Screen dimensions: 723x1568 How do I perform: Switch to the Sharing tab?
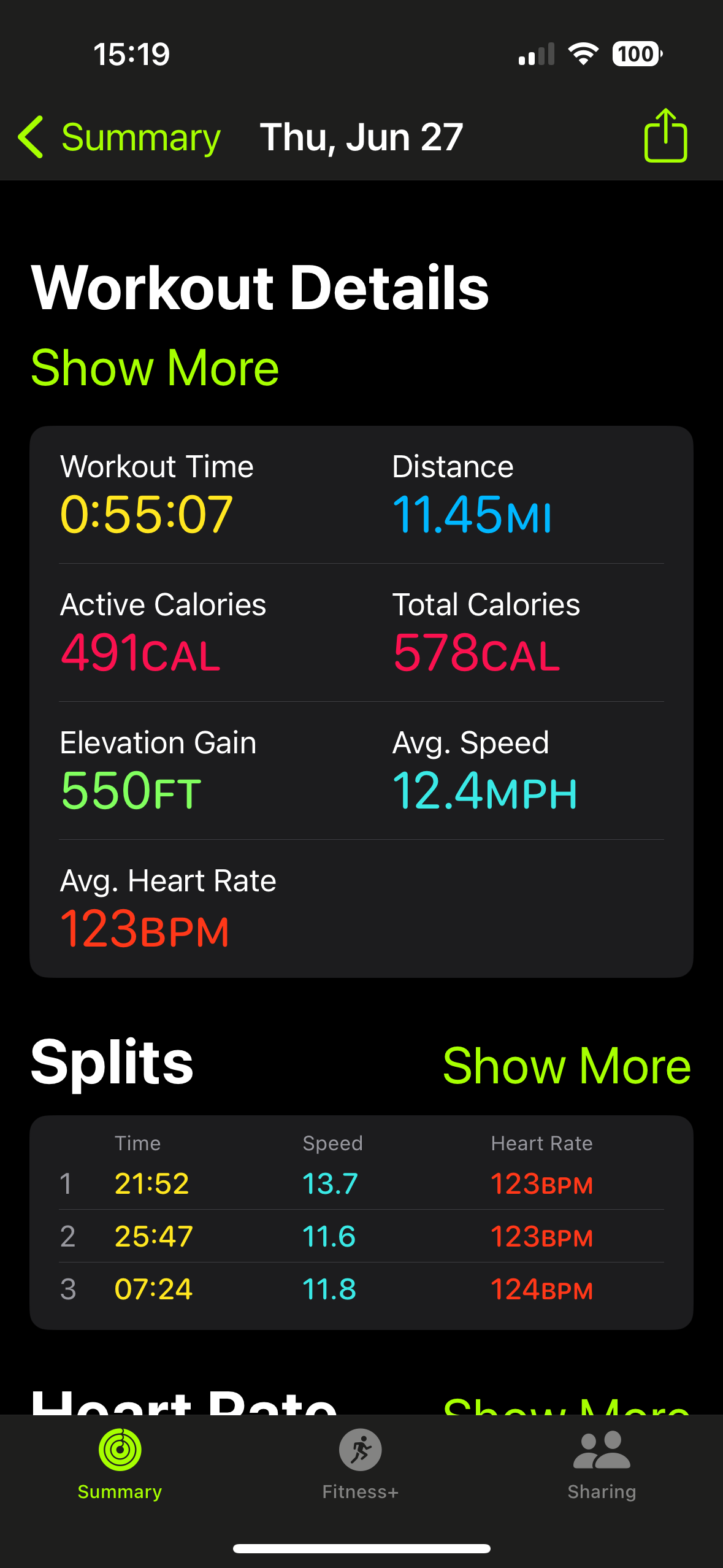pyautogui.click(x=602, y=1465)
